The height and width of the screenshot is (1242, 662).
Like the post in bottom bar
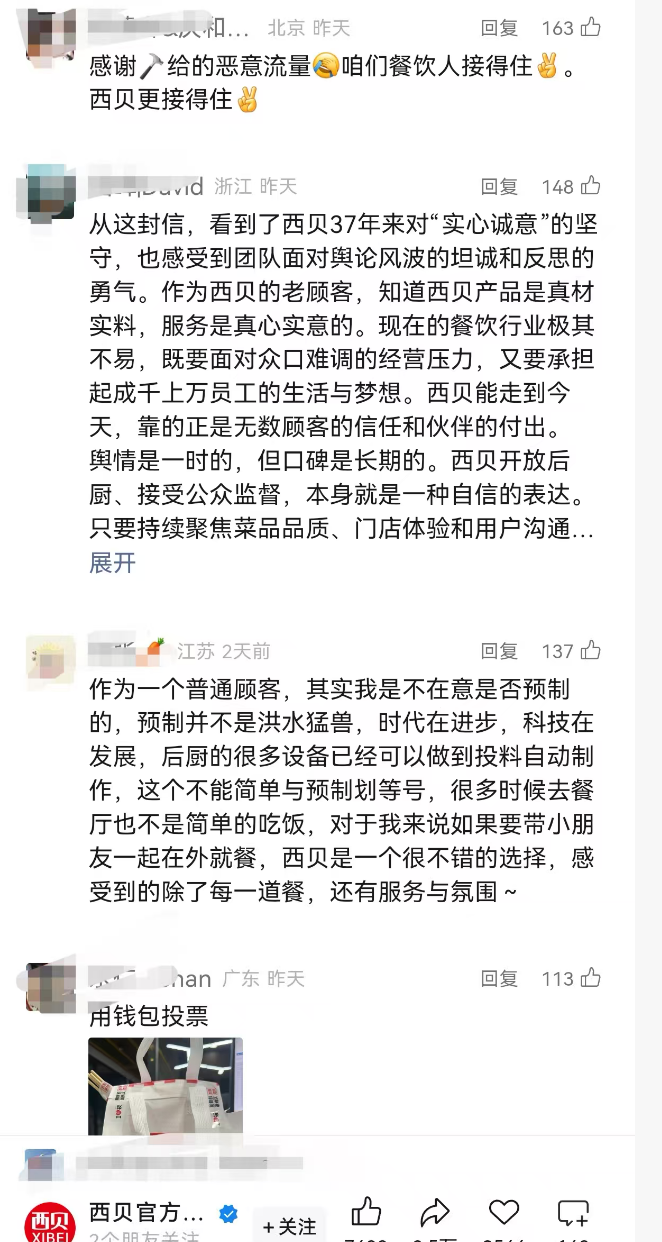click(366, 1212)
